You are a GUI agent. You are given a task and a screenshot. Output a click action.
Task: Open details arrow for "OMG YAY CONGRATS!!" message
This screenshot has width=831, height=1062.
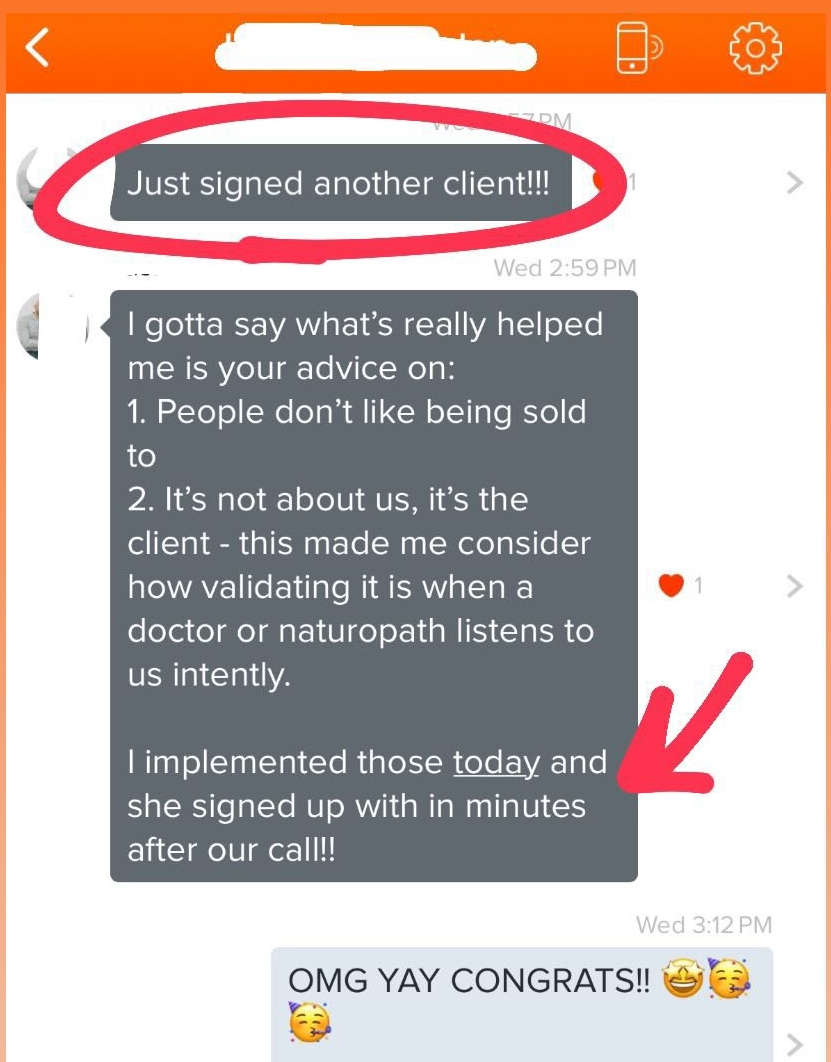click(795, 1044)
